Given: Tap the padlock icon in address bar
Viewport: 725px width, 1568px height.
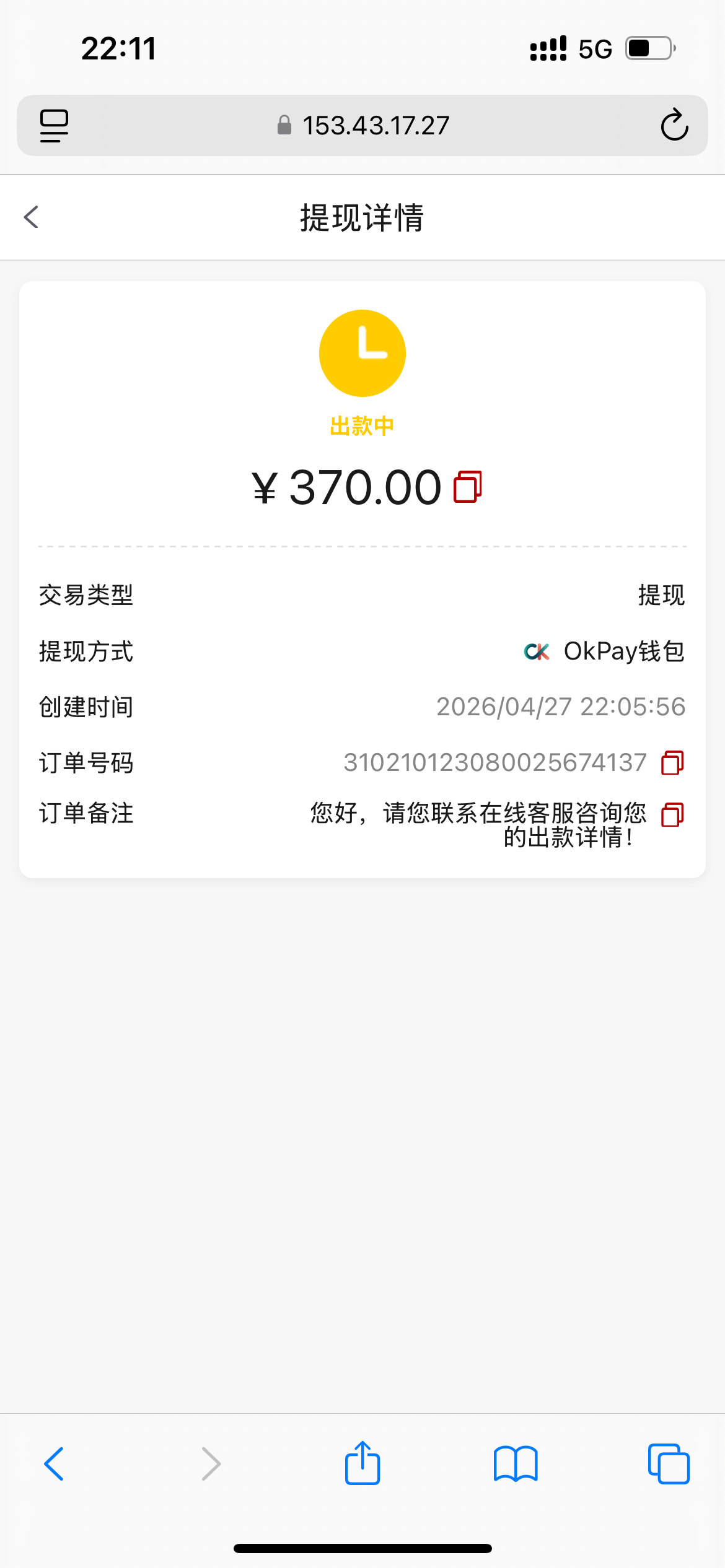Looking at the screenshot, I should point(284,125).
